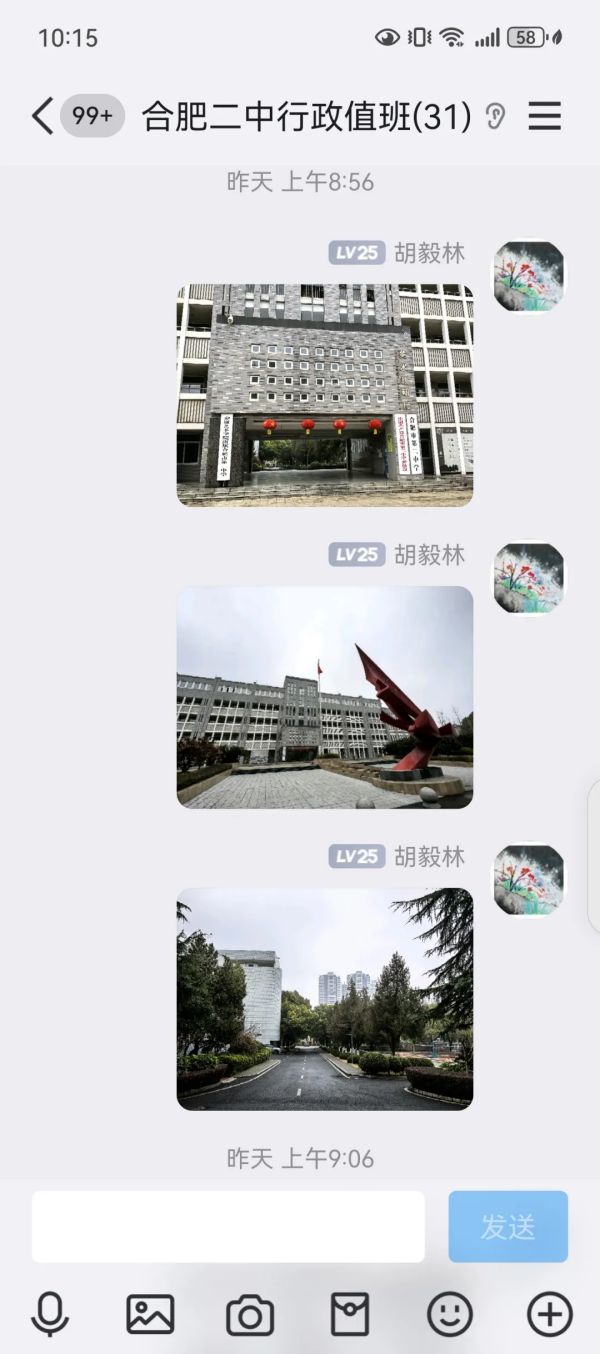Open more attachment options with plus
The height and width of the screenshot is (1354, 600).
pyautogui.click(x=550, y=1314)
